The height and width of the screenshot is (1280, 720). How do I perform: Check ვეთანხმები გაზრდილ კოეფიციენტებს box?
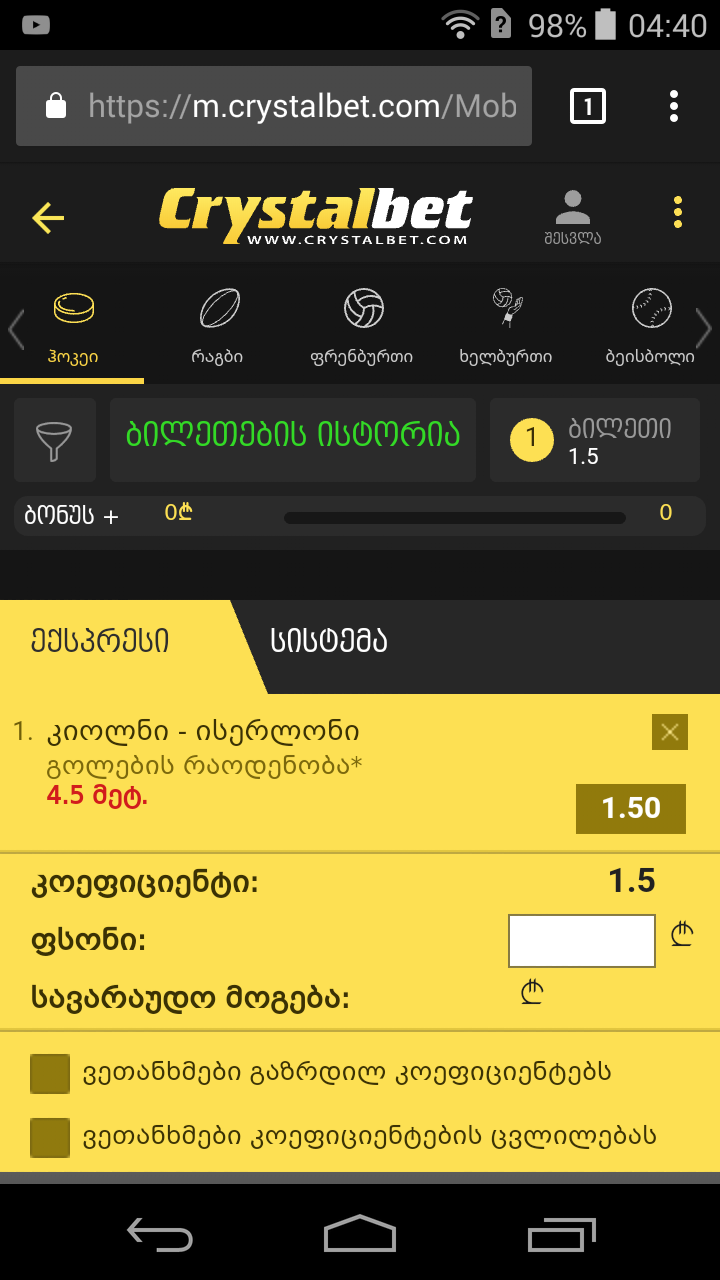click(50, 1074)
